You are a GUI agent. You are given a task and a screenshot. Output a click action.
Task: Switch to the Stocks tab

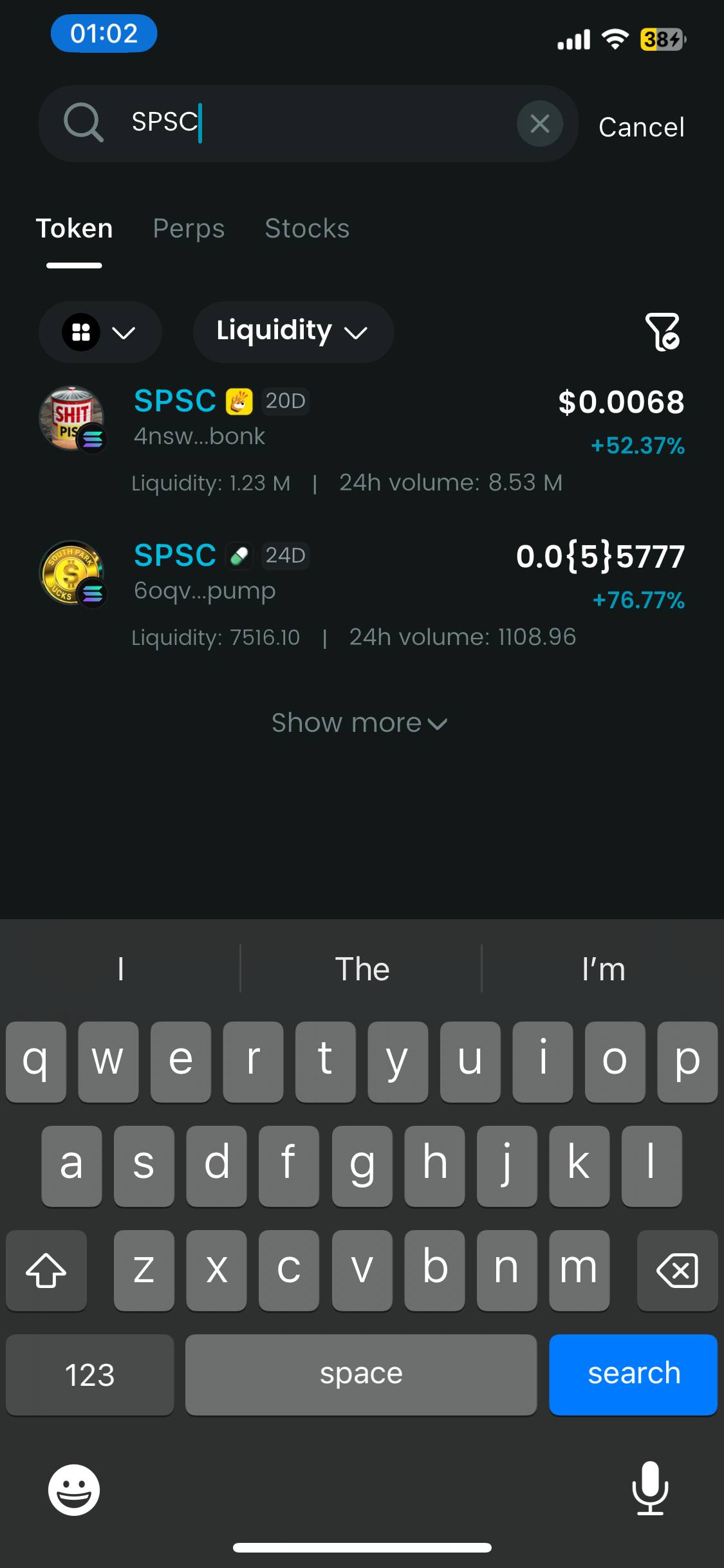307,229
